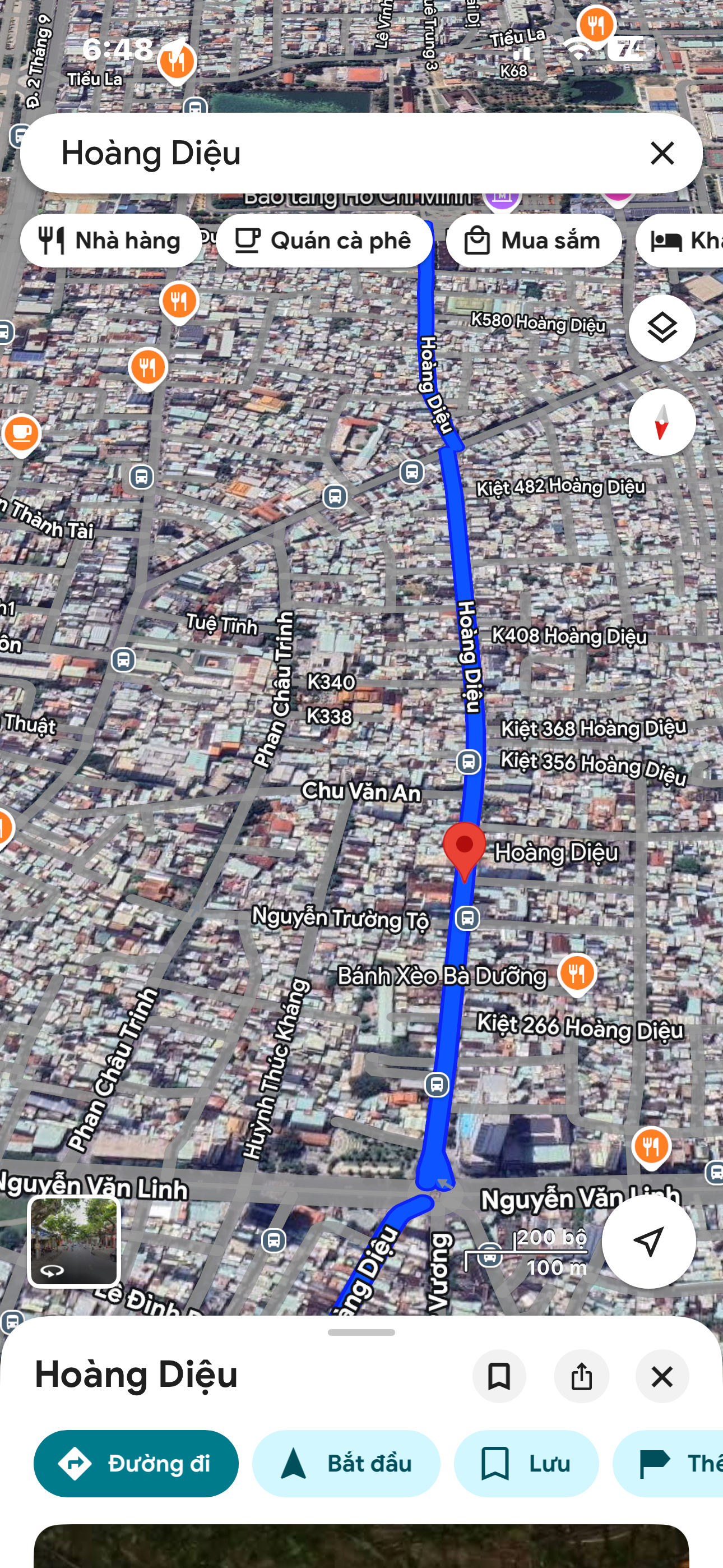Viewport: 723px width, 1568px height.
Task: Choose the Mua sắm chip
Action: pos(534,241)
